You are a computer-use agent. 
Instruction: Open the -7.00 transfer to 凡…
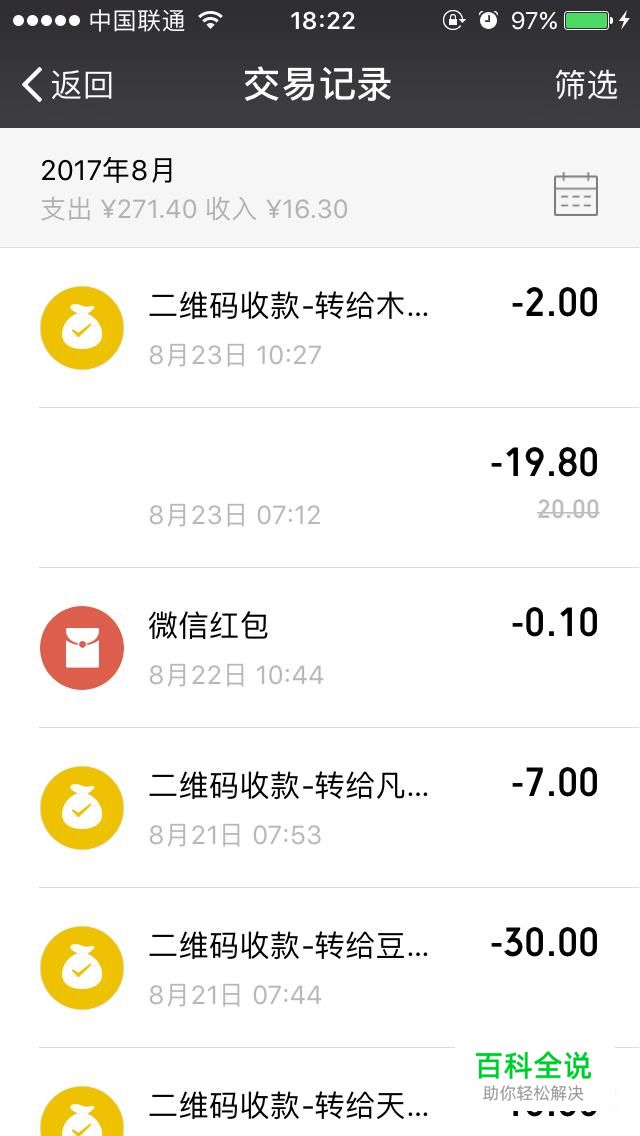[320, 808]
